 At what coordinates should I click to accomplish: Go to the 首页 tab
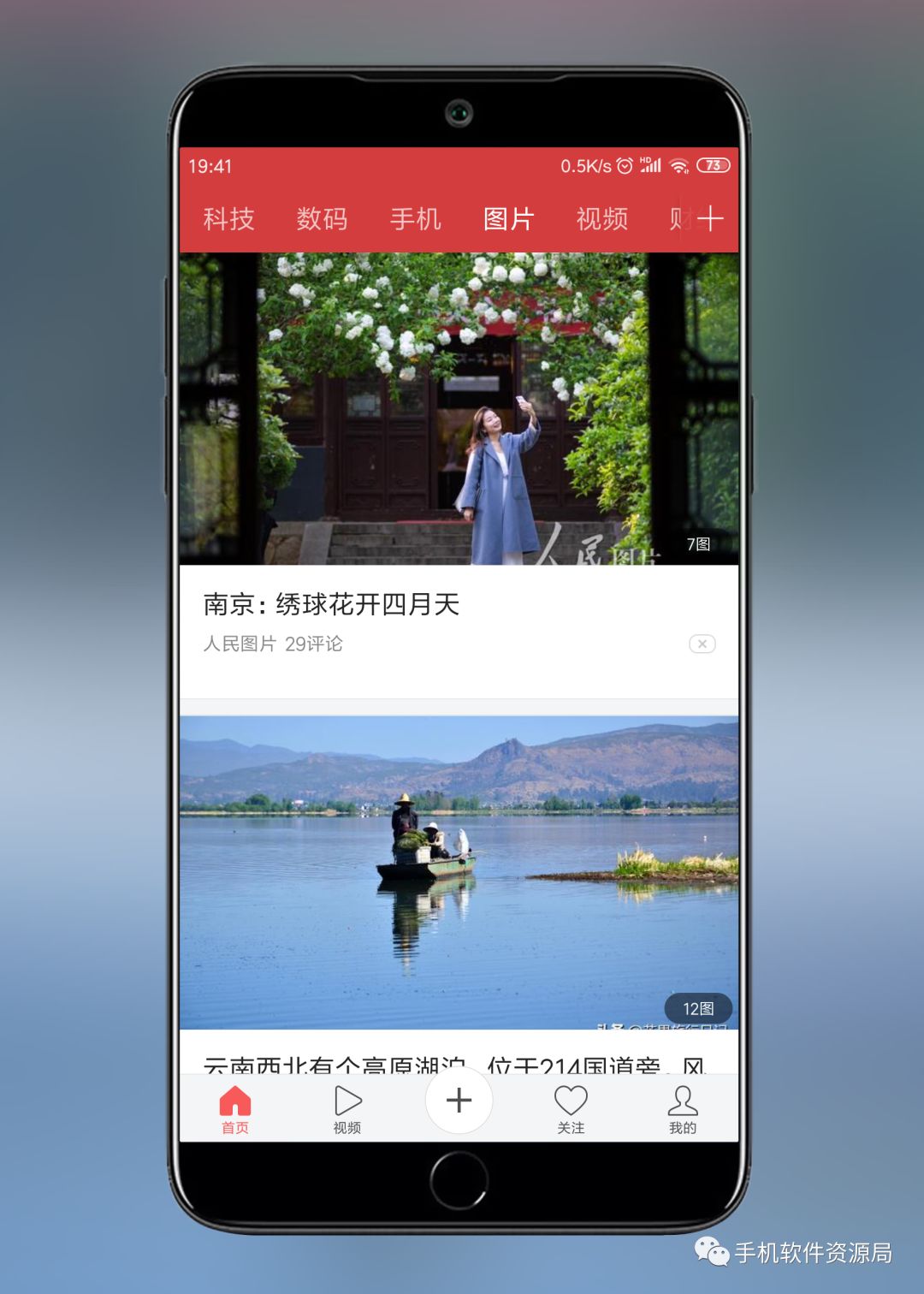click(x=234, y=1109)
